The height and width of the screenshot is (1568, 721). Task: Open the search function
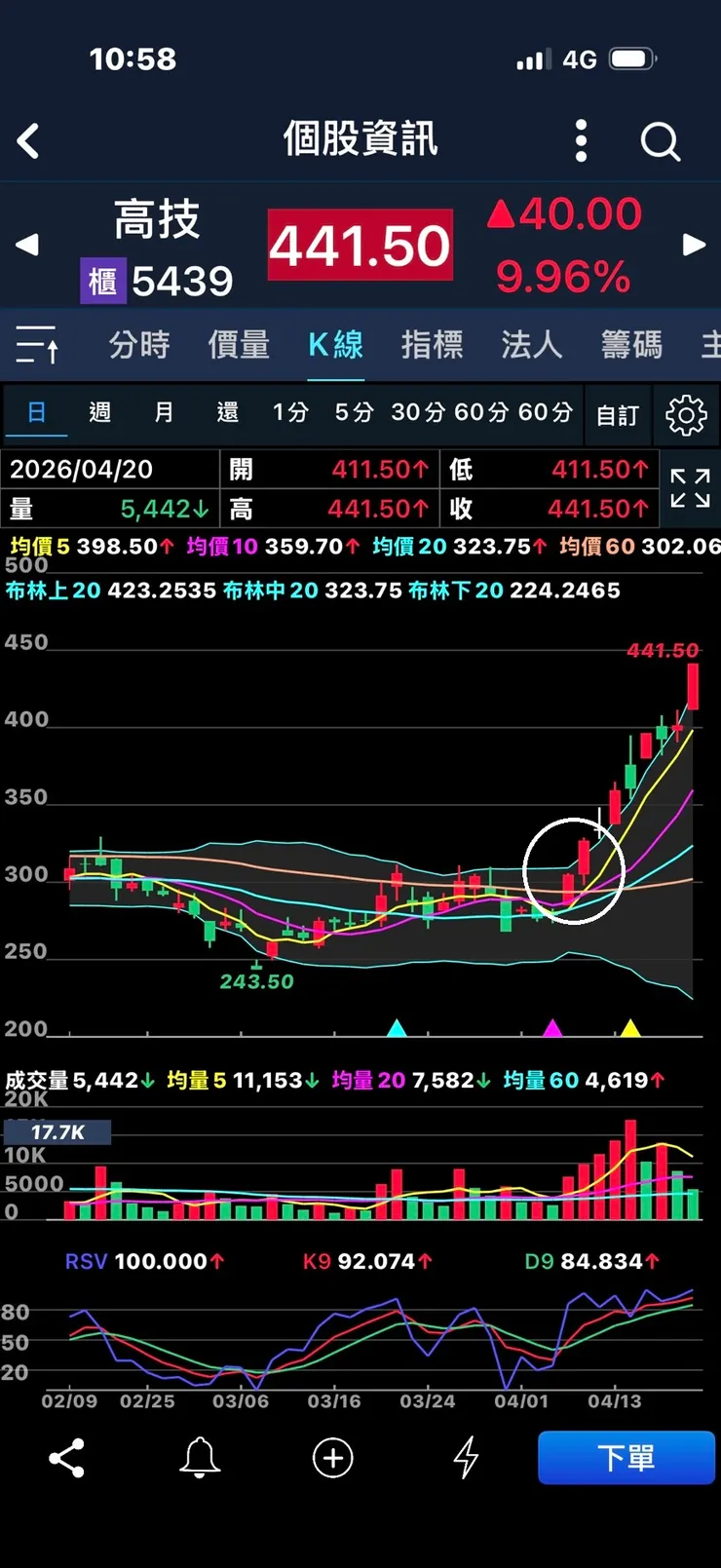tap(661, 140)
